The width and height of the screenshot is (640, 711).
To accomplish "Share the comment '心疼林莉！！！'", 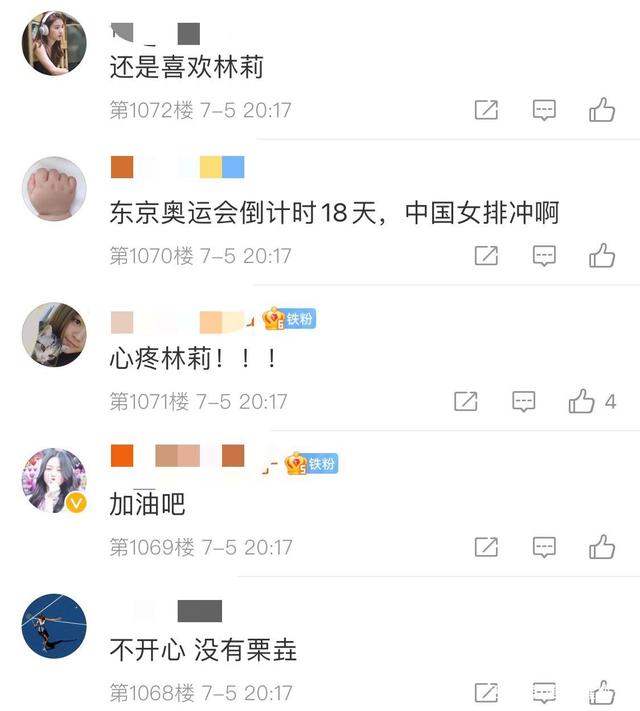I will (x=466, y=402).
